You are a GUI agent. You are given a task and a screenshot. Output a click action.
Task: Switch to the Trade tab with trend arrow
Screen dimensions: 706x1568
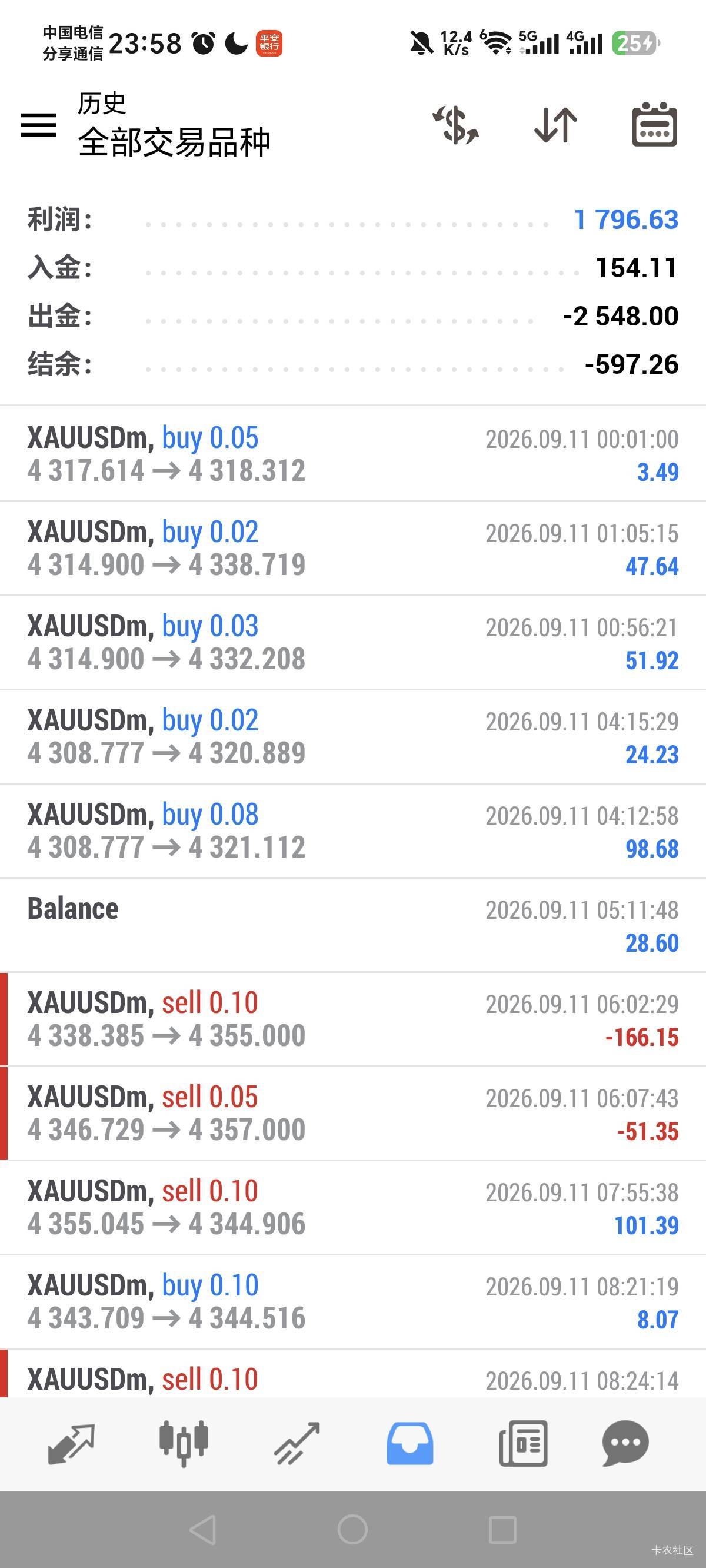coord(297,1444)
